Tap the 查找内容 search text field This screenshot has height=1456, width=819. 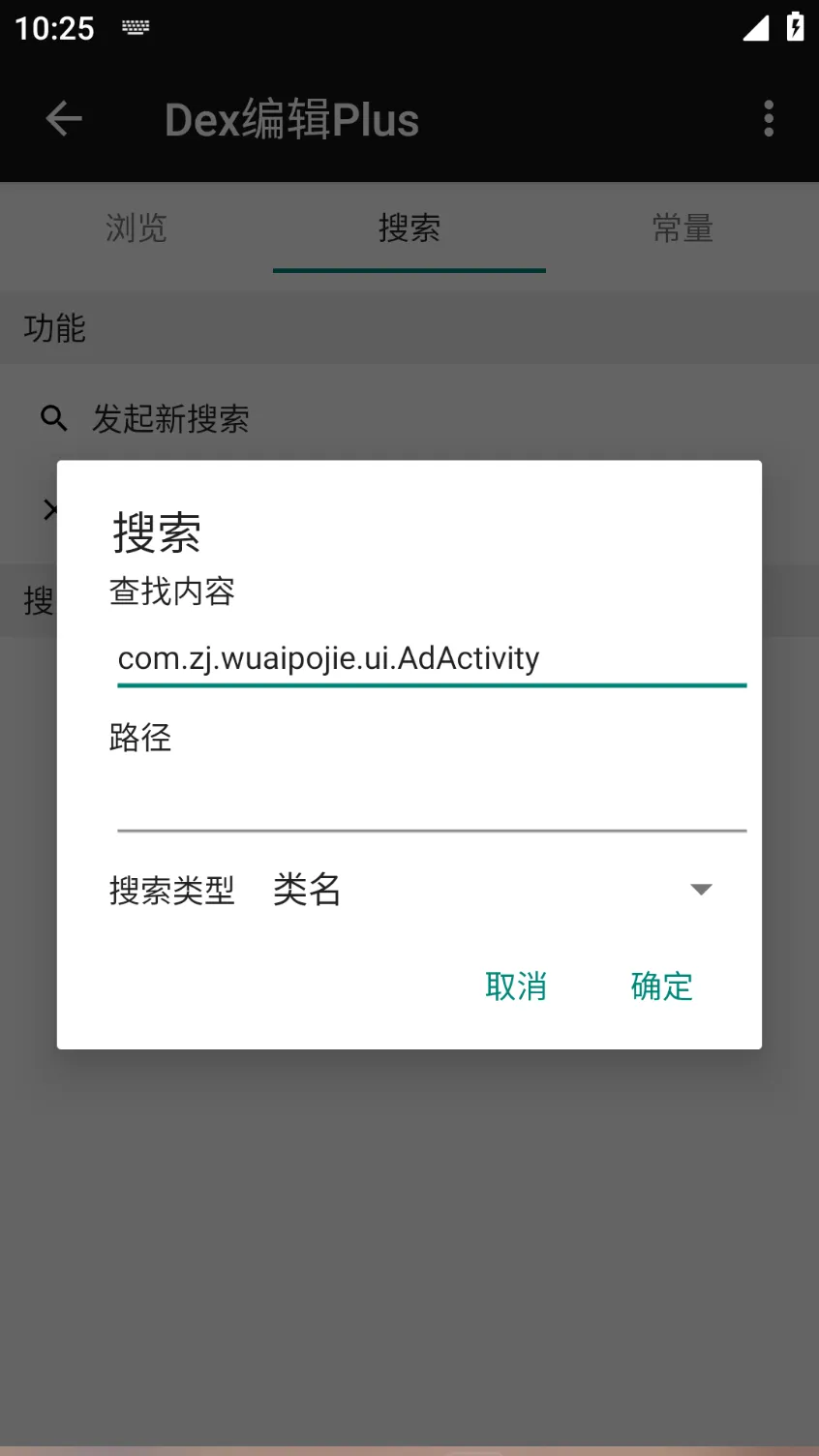pos(431,658)
